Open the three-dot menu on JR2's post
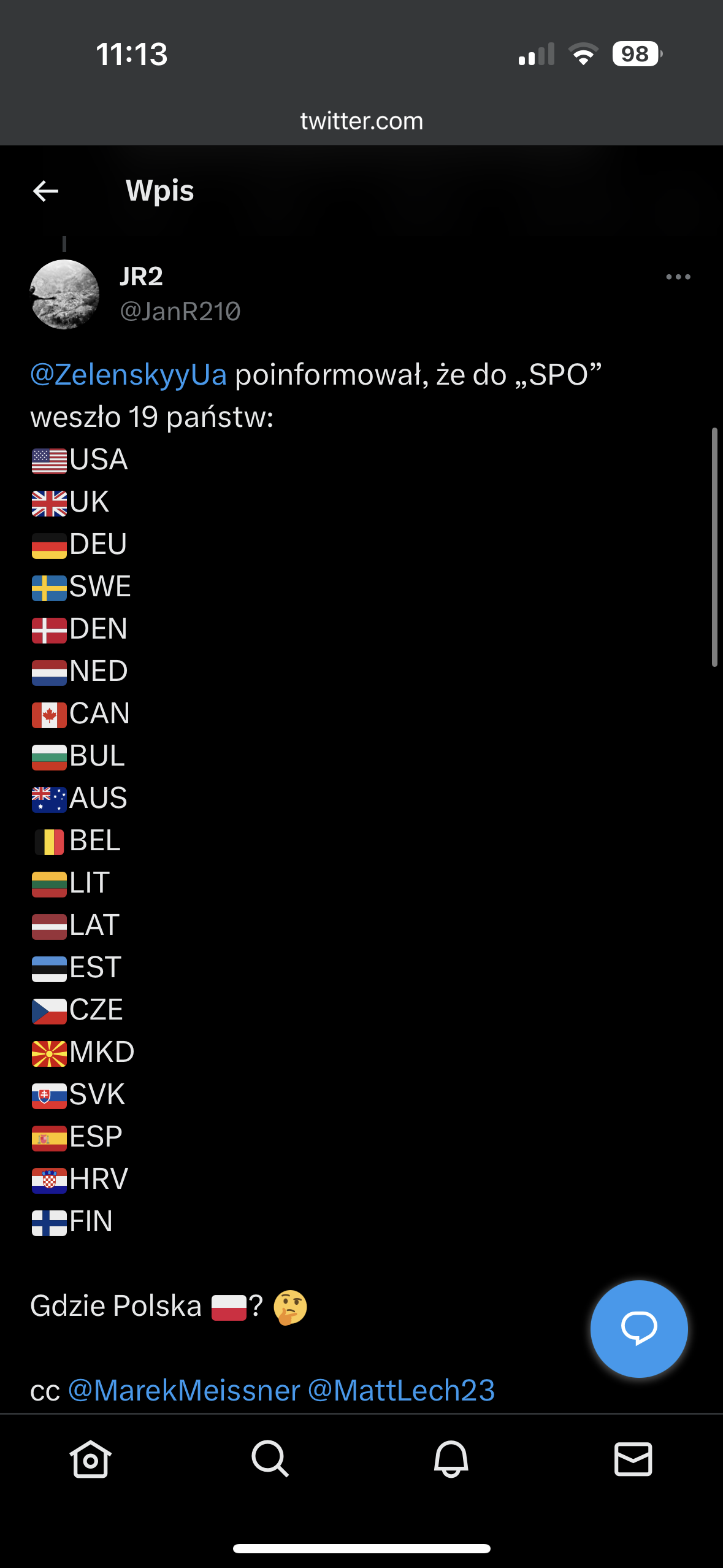Viewport: 723px width, 1568px height. click(678, 277)
